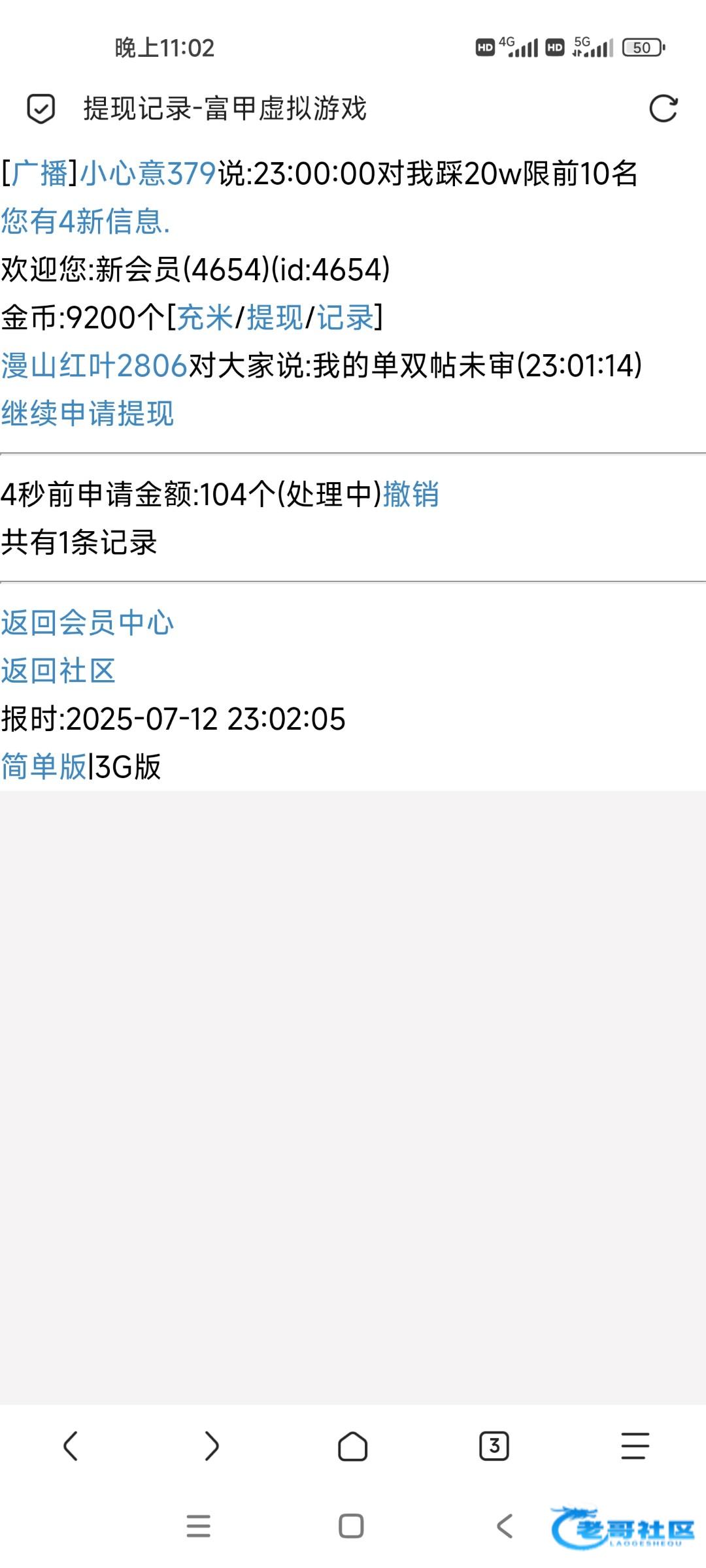Tap 继续申请提现 to apply again

click(88, 414)
